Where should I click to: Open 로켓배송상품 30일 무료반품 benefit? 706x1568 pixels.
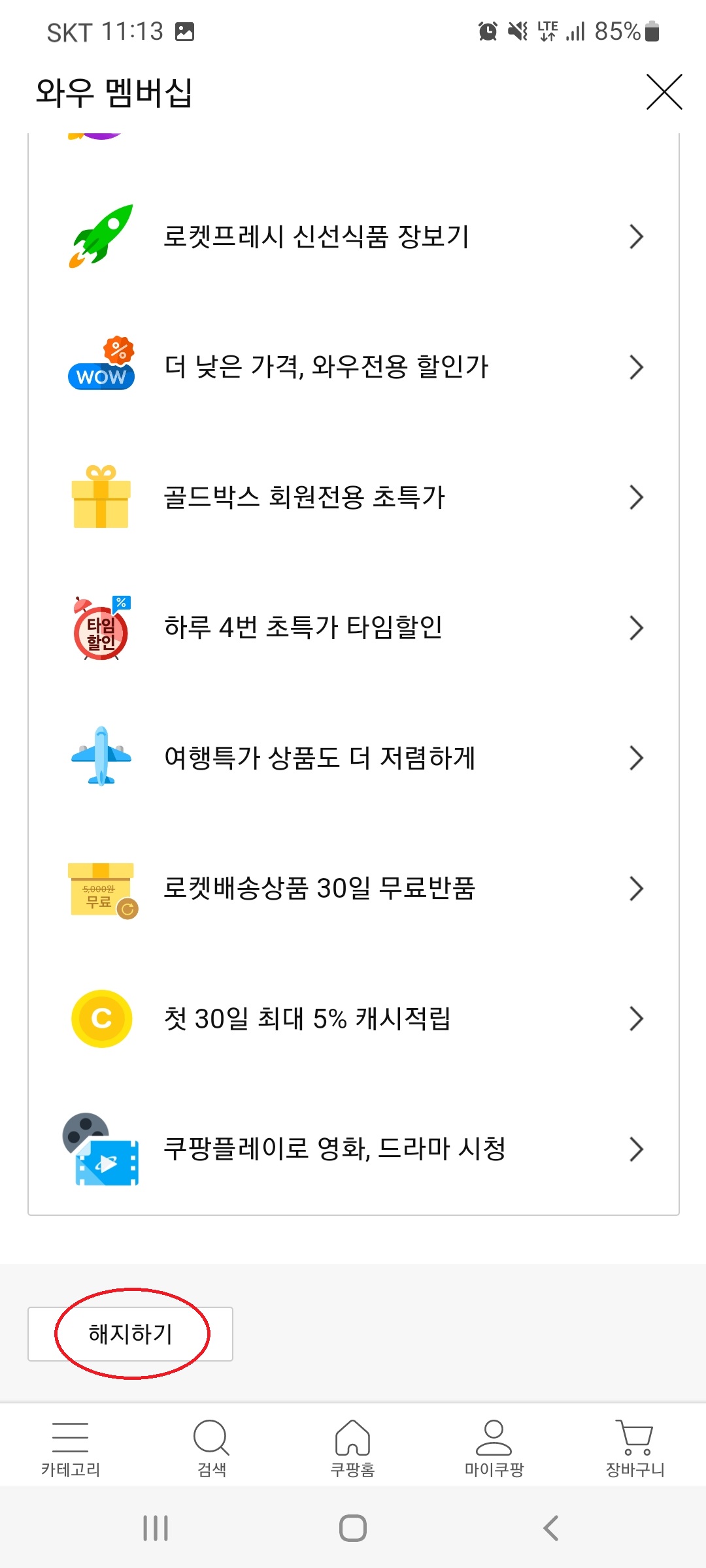353,889
